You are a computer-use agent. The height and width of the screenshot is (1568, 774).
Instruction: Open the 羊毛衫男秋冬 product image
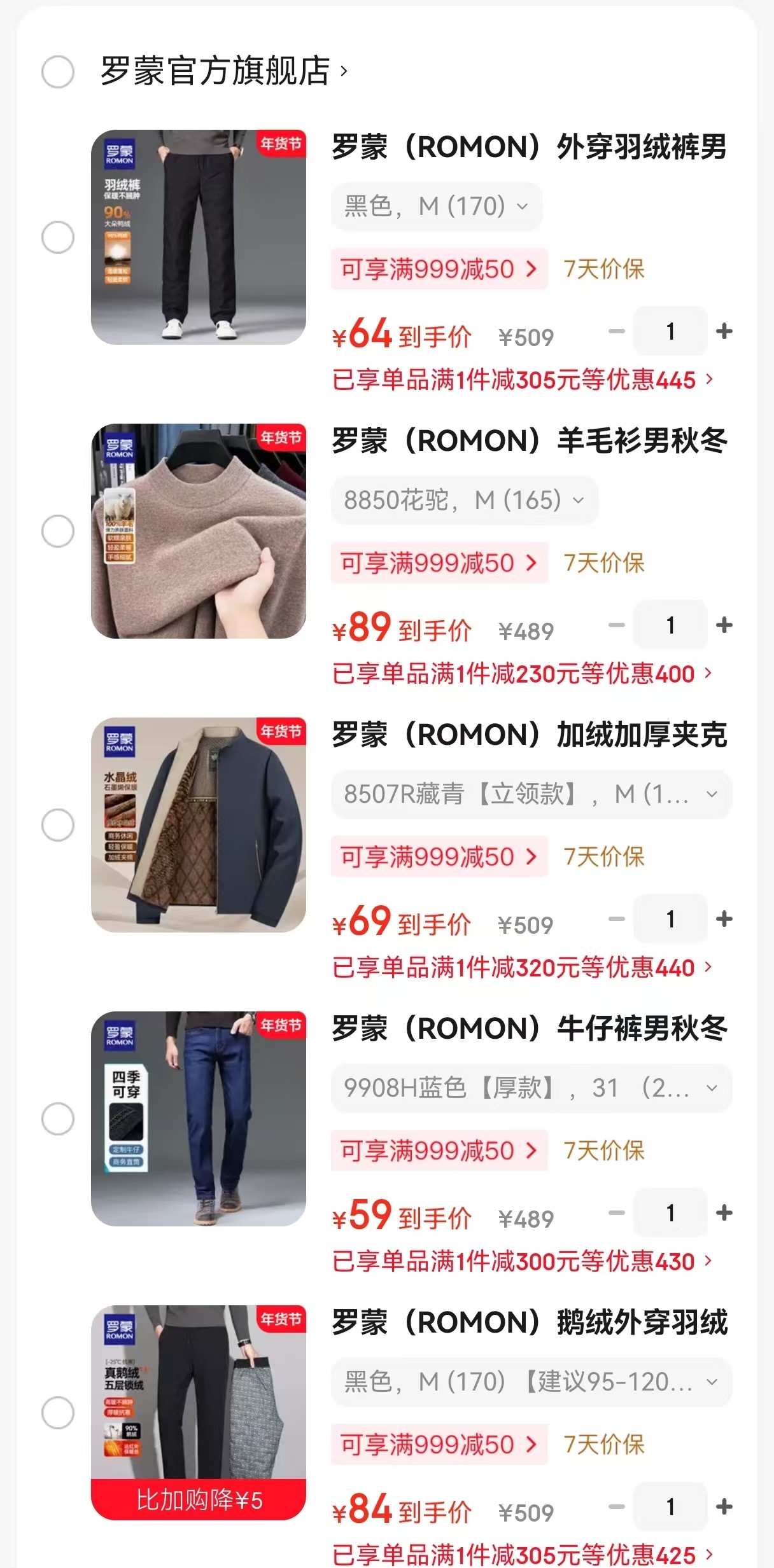(199, 531)
